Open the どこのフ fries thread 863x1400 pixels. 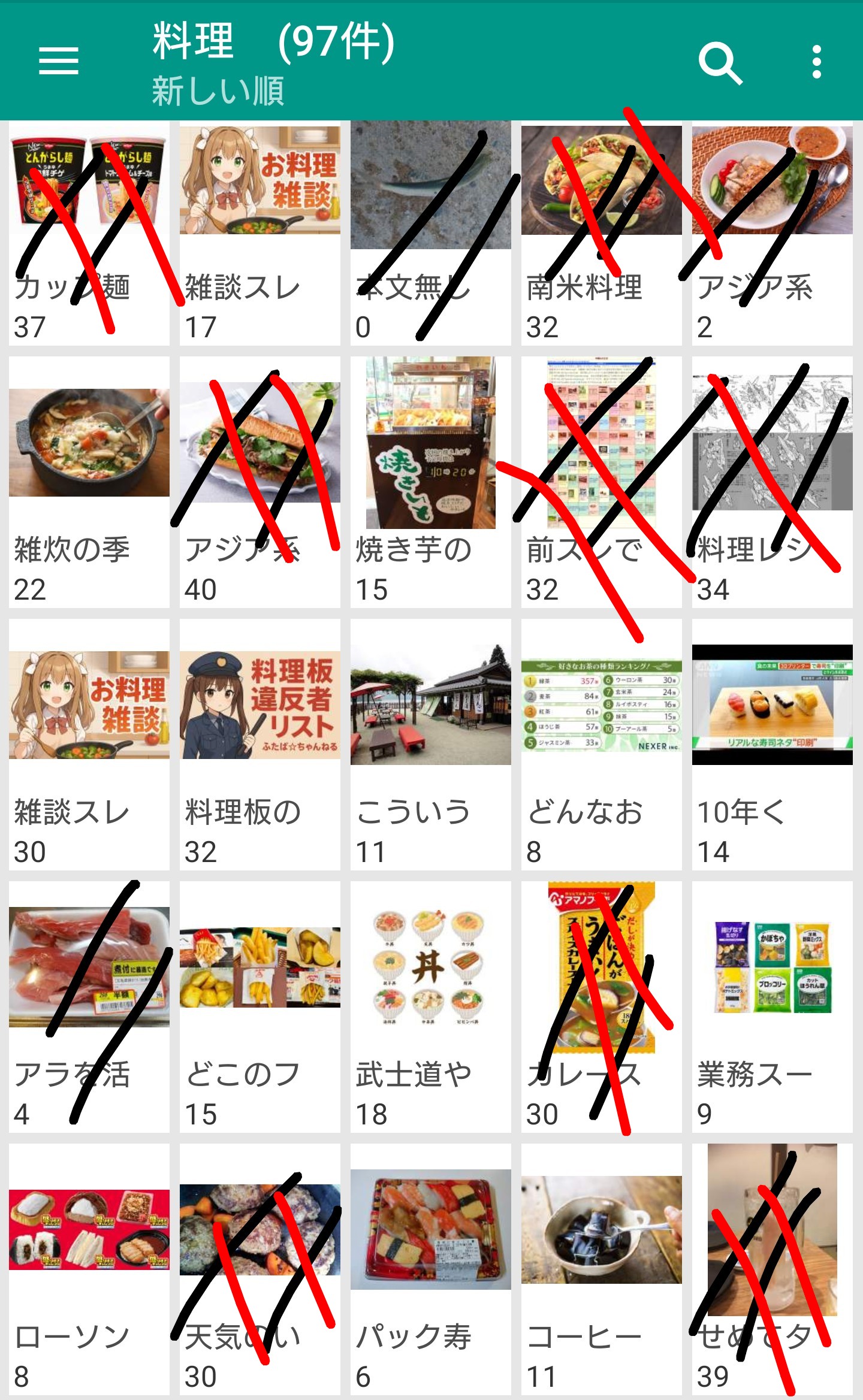pyautogui.click(x=259, y=1006)
